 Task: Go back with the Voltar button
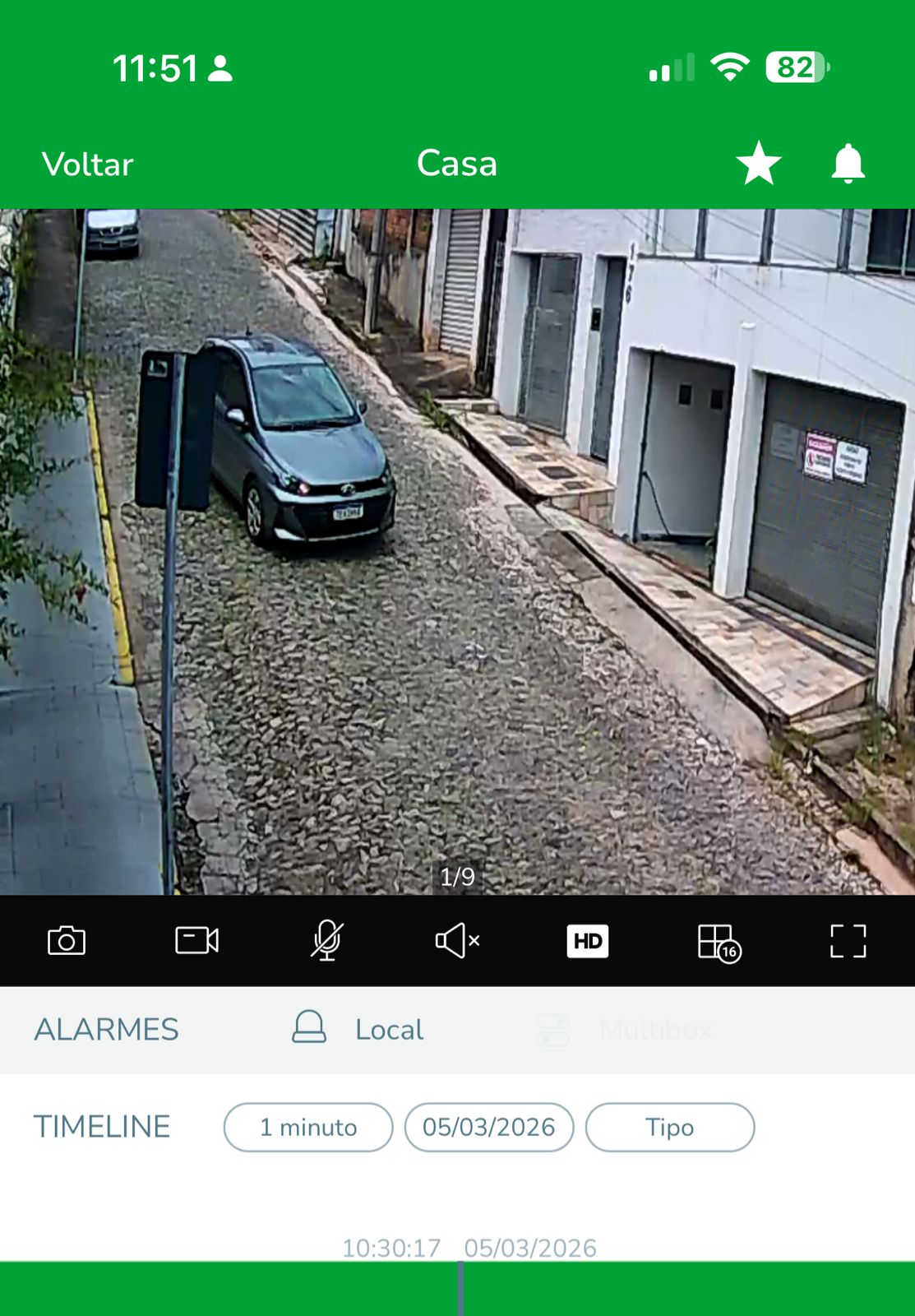click(87, 164)
